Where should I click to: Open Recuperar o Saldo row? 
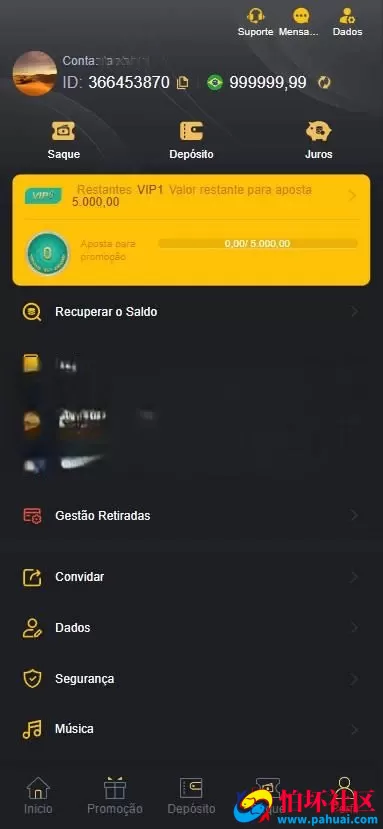point(191,312)
